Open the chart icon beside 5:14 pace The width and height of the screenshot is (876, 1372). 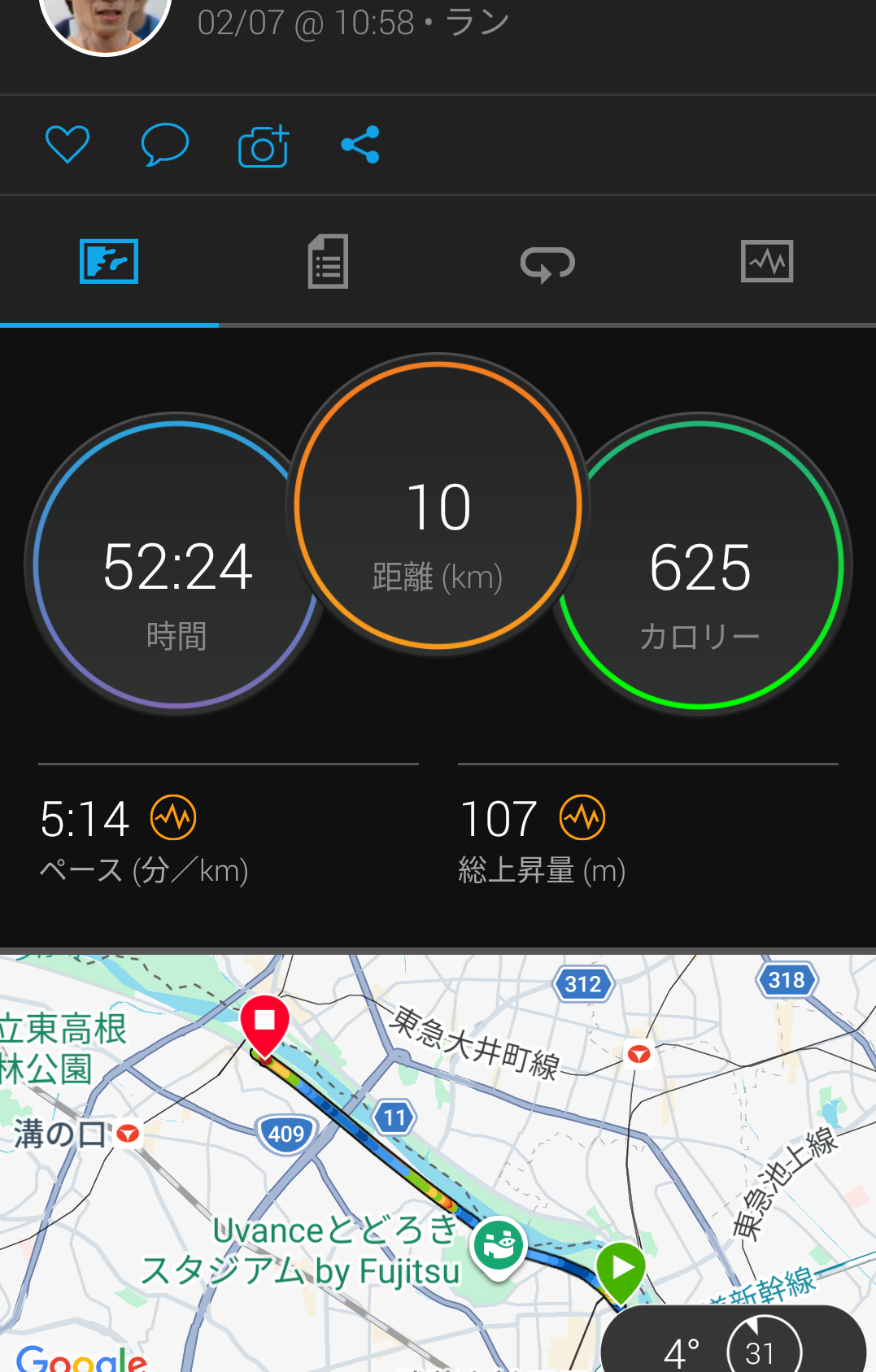(x=173, y=817)
